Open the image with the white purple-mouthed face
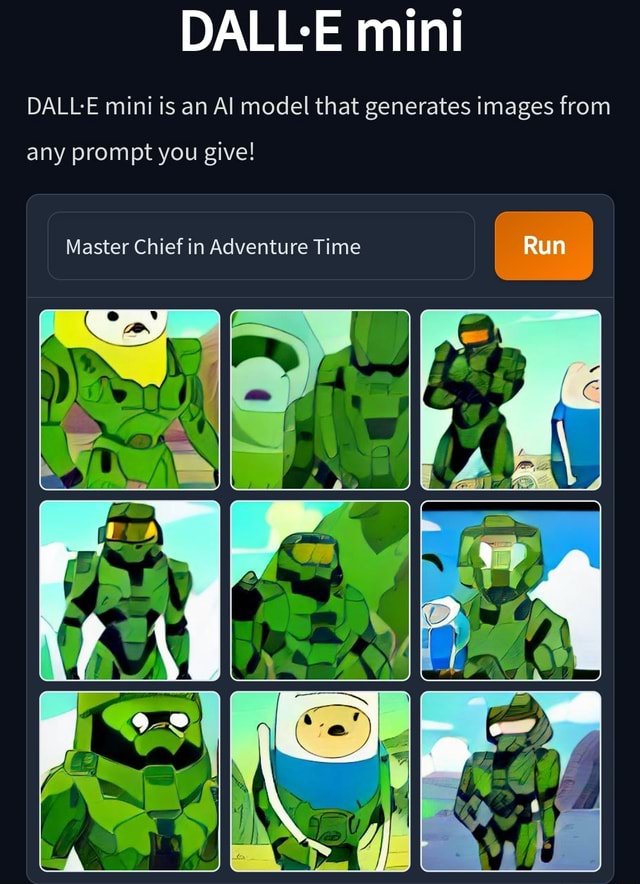Screen dimensions: 640x884 pyautogui.click(x=320, y=399)
